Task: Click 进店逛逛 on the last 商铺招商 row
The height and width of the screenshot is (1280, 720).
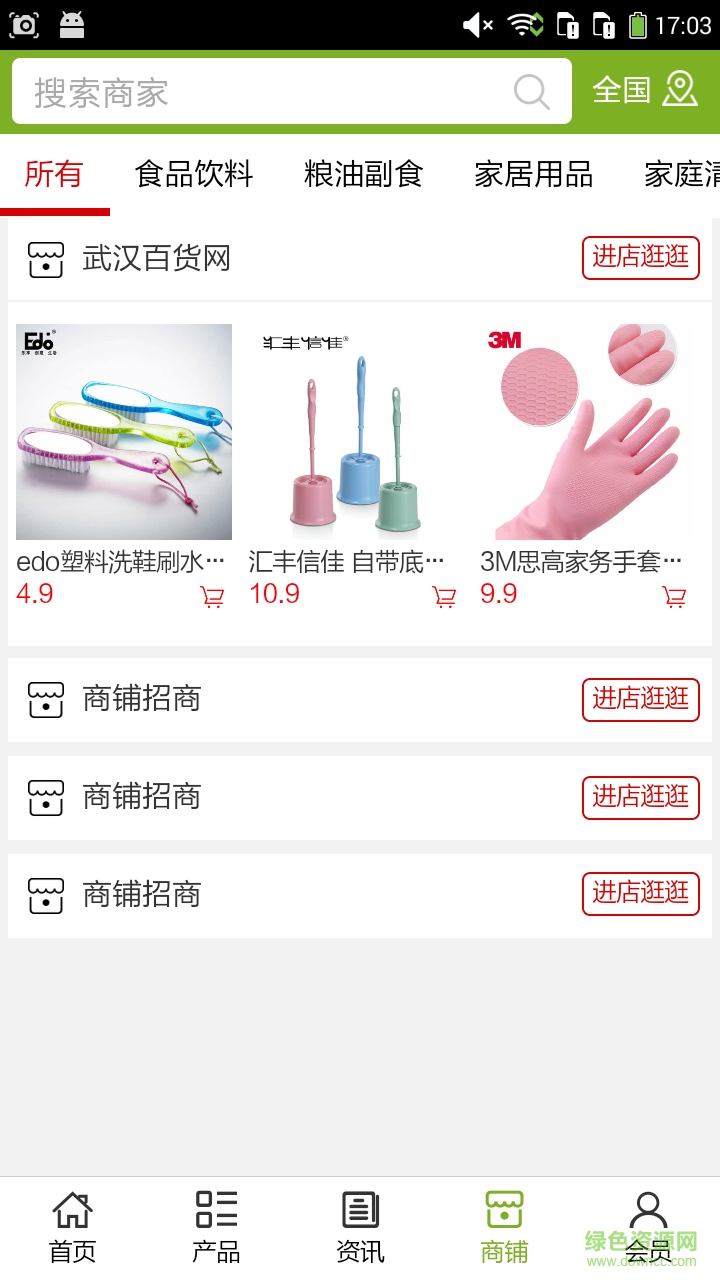Action: pyautogui.click(x=640, y=894)
